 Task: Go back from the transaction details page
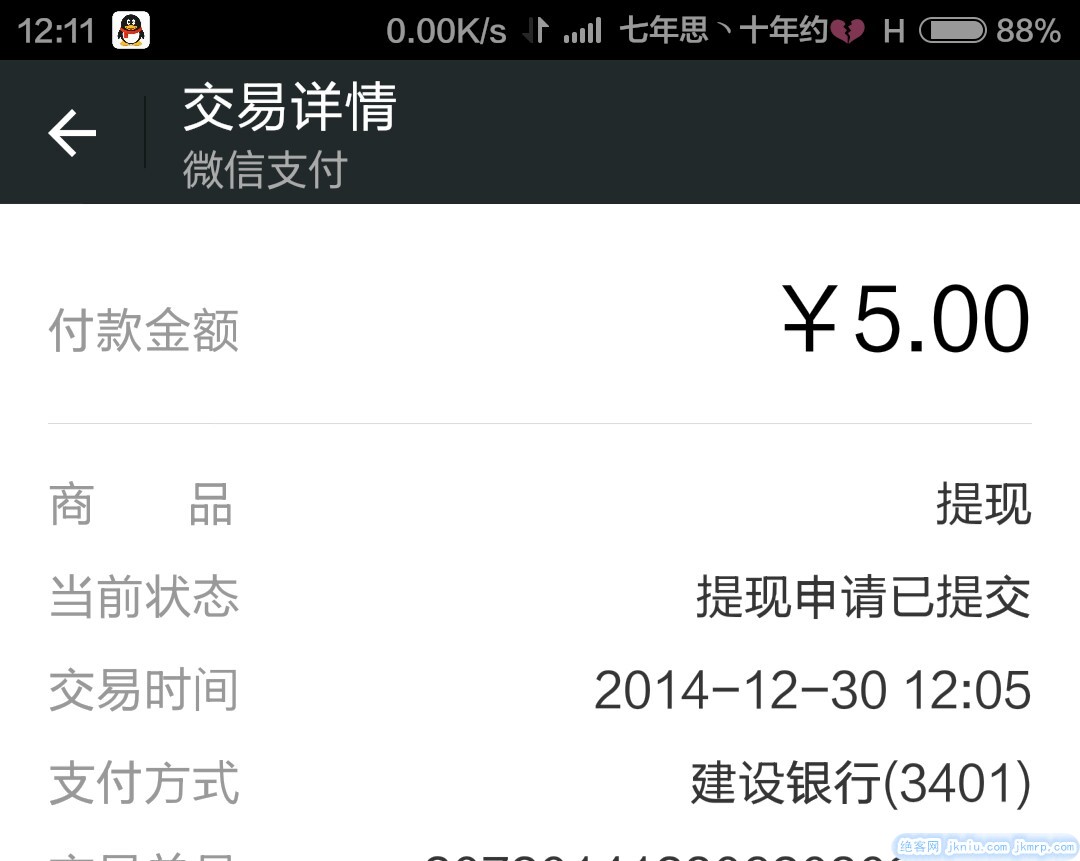click(72, 133)
